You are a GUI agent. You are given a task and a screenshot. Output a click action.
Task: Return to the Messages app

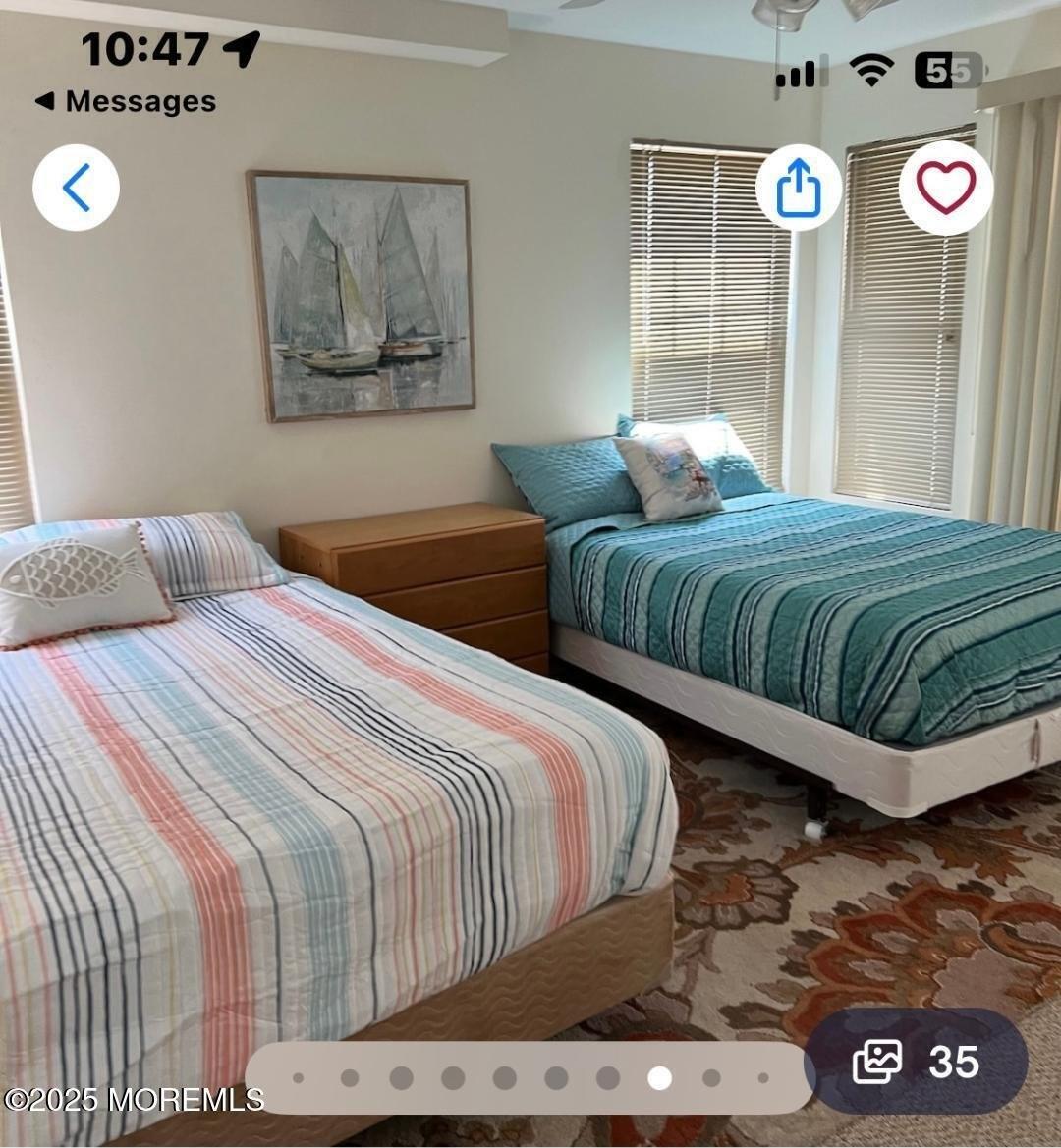coord(126,101)
